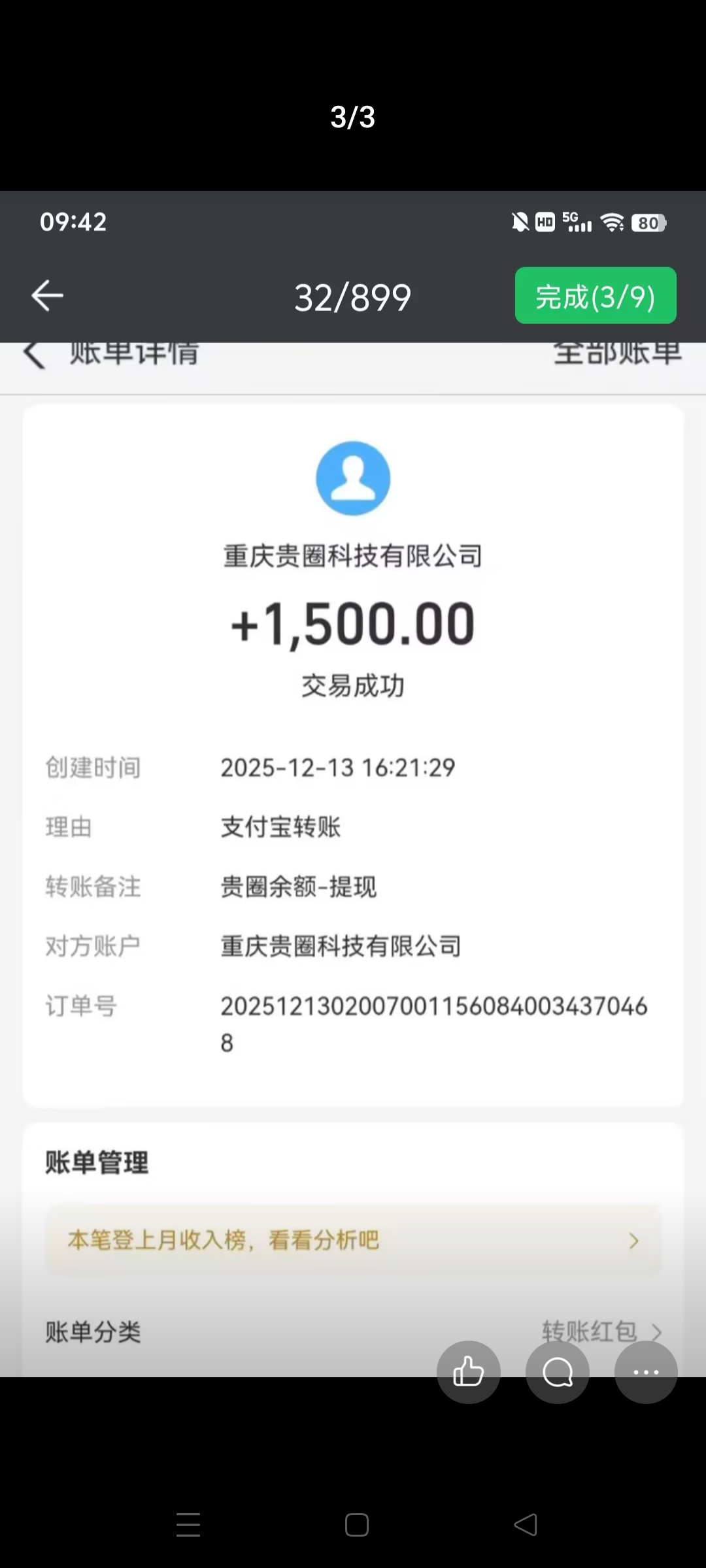Tap the 32/899 image counter

pos(353,295)
